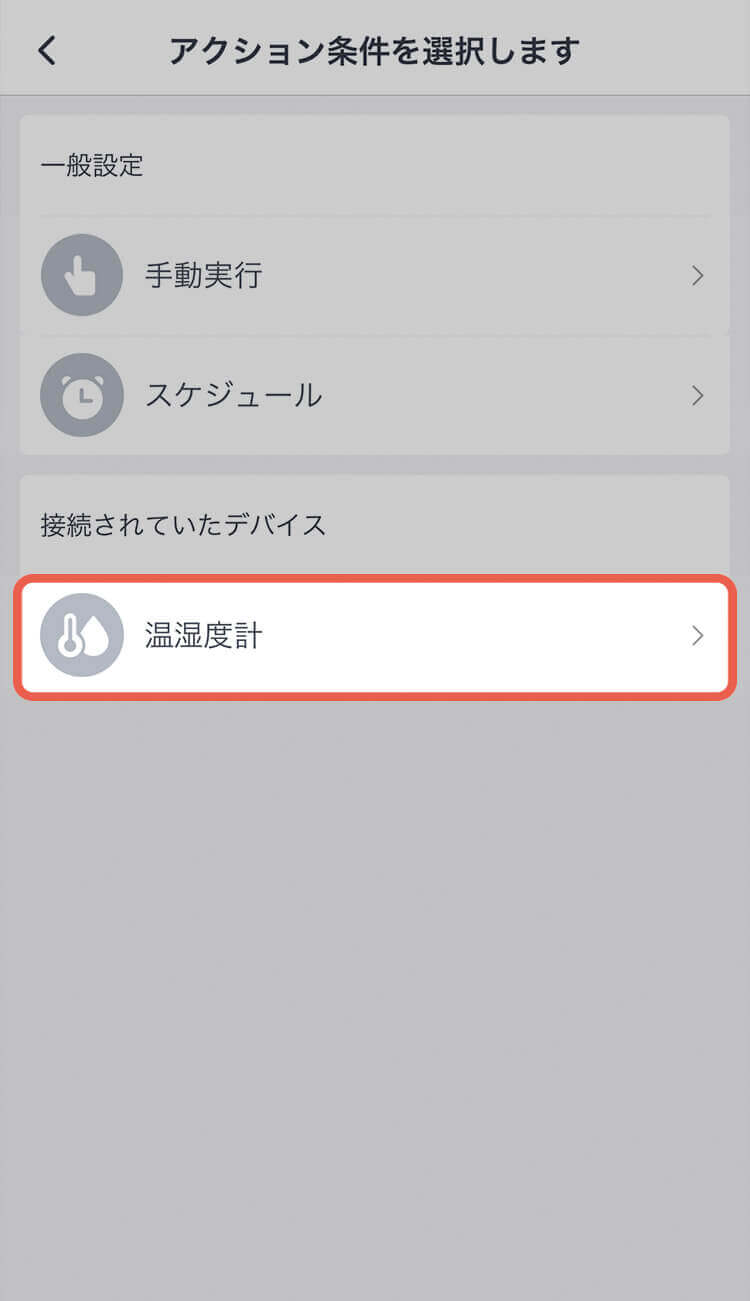Choose the 温湿度計 device row
This screenshot has height=1301, width=750.
pyautogui.click(x=375, y=636)
